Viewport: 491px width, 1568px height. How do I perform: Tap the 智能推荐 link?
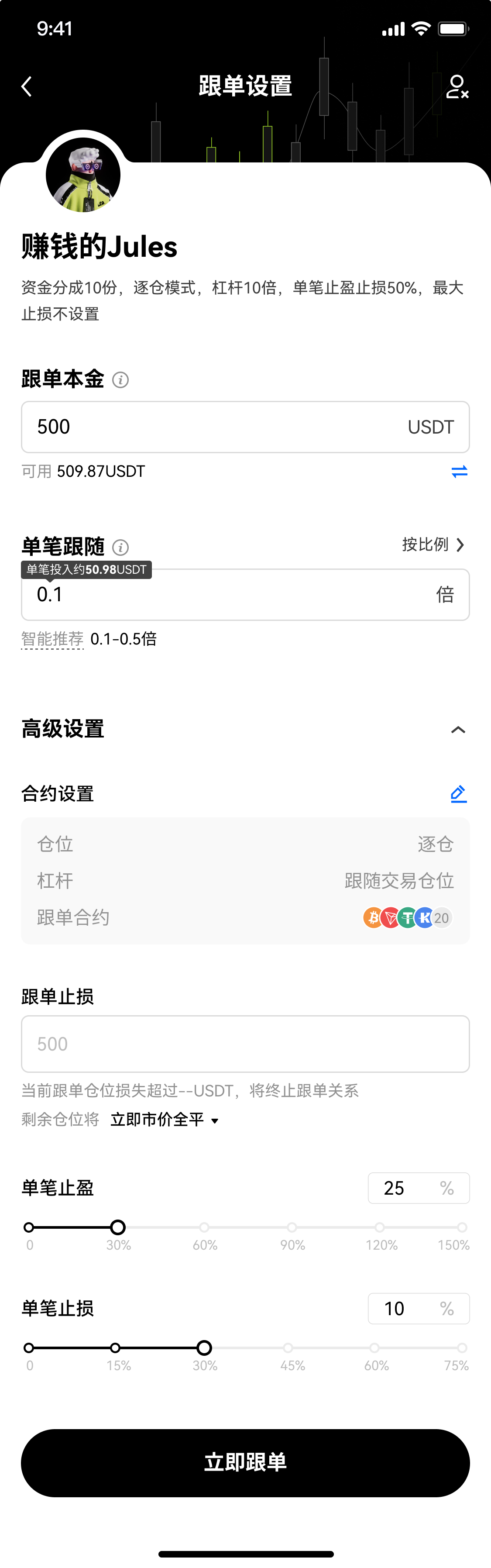pyautogui.click(x=52, y=639)
